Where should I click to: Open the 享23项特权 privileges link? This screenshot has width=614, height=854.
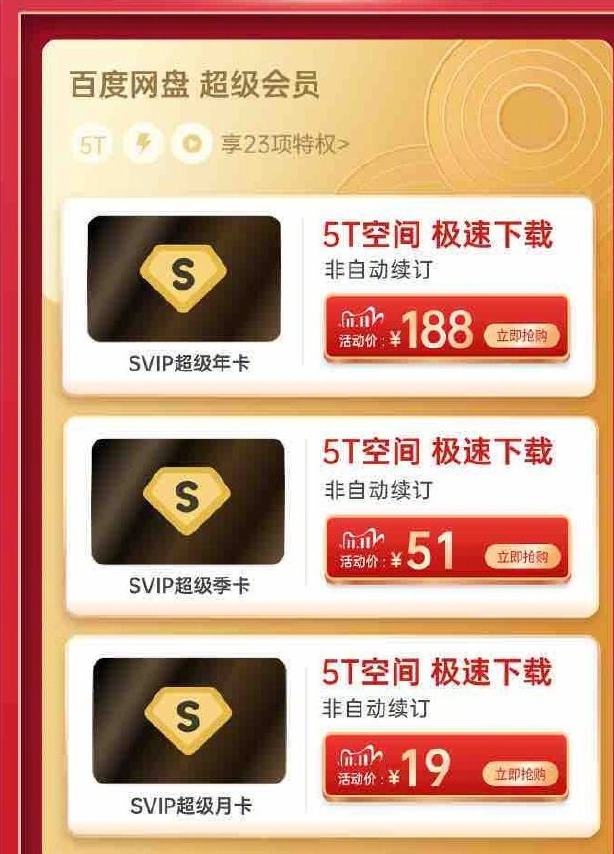(x=284, y=145)
